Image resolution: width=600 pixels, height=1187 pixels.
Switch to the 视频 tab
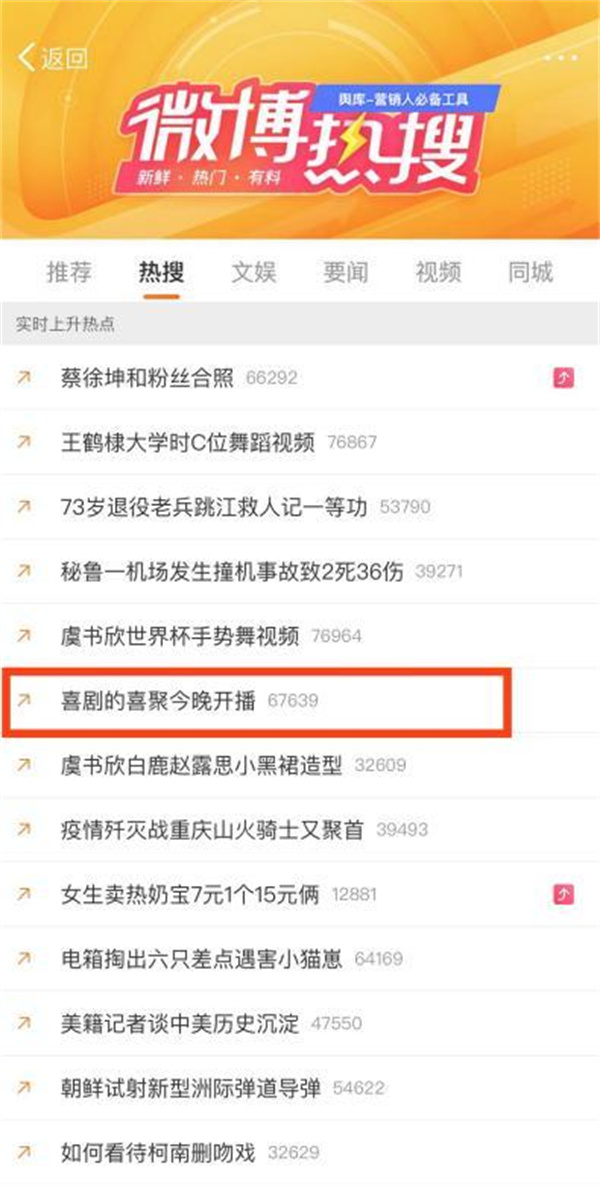[x=438, y=272]
